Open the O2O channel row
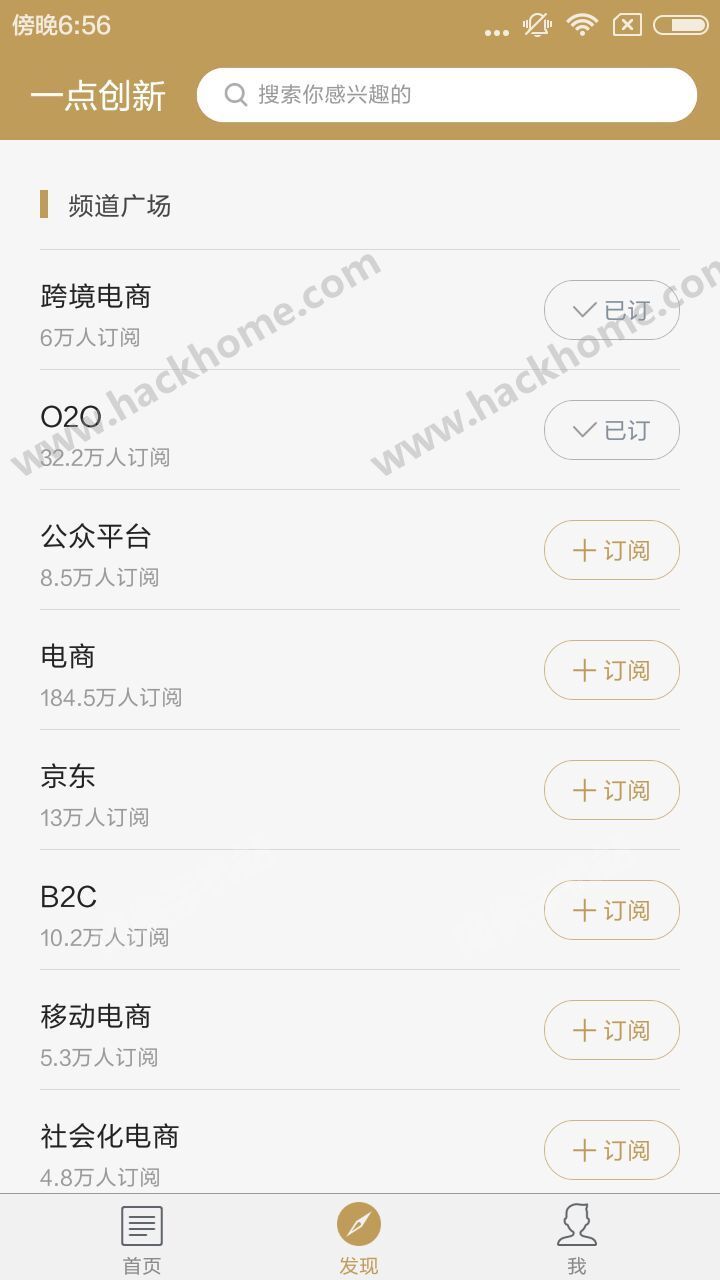720x1280 pixels. pos(250,431)
